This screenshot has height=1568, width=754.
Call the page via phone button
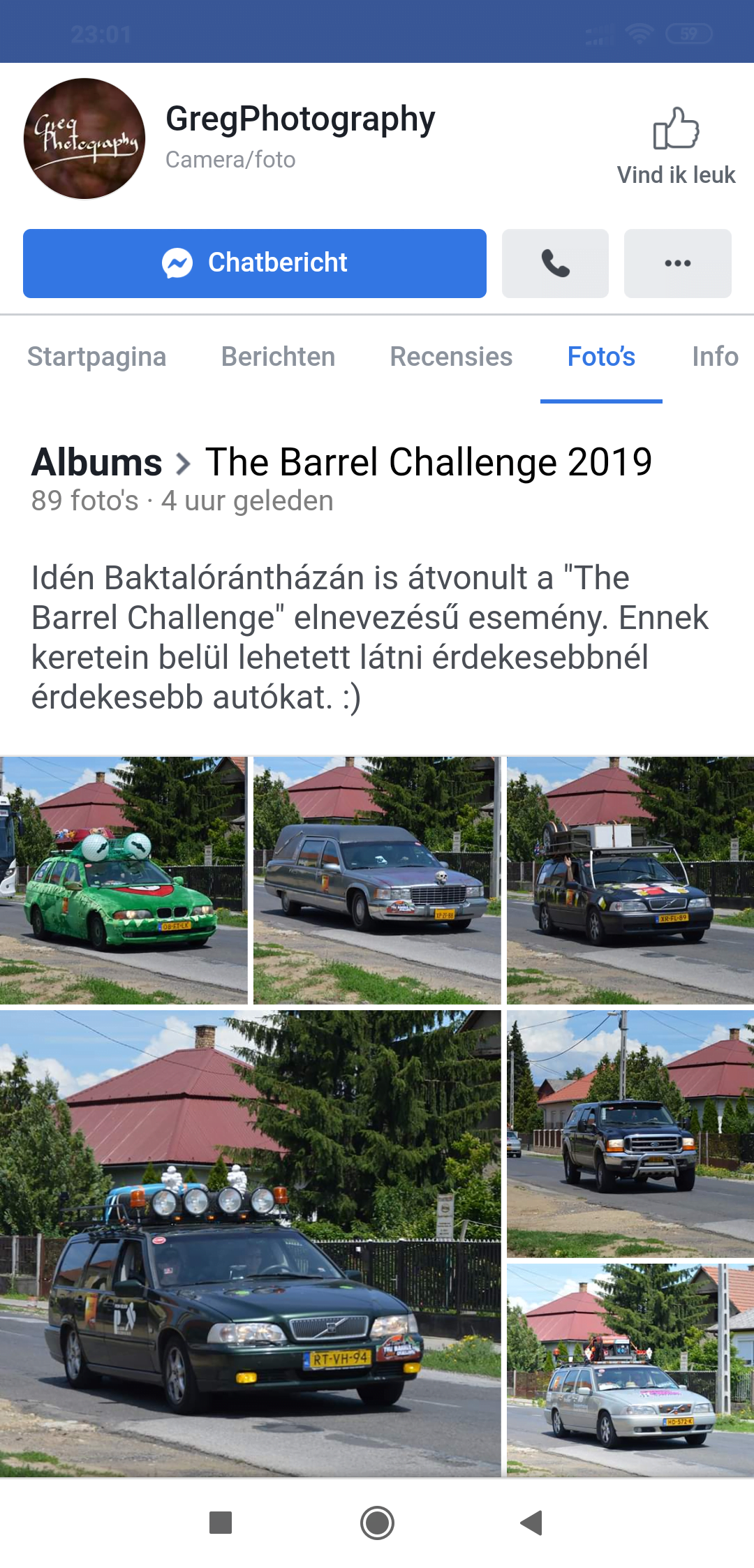coord(555,263)
